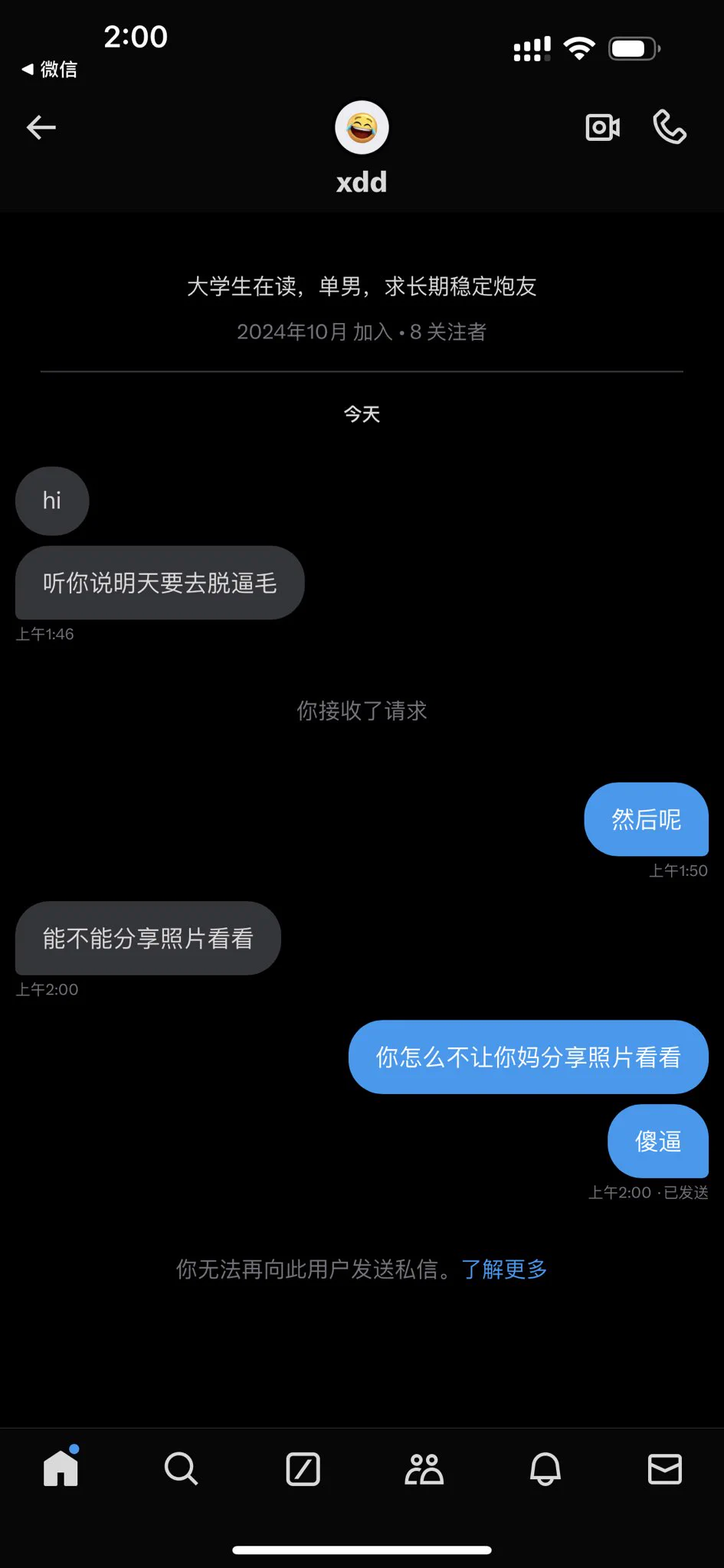Go back using the arrow icon
Image resolution: width=724 pixels, height=1568 pixels.
coord(41,127)
